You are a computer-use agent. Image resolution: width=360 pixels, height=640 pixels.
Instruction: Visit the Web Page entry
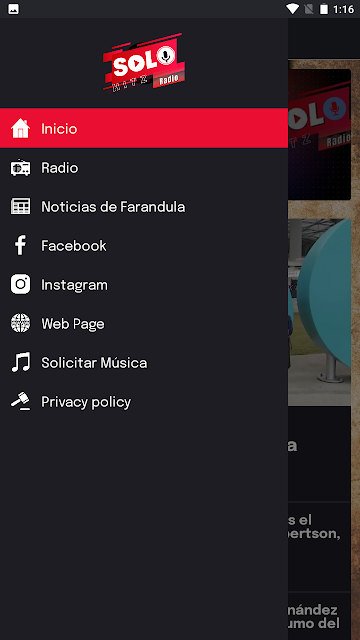[x=144, y=324]
